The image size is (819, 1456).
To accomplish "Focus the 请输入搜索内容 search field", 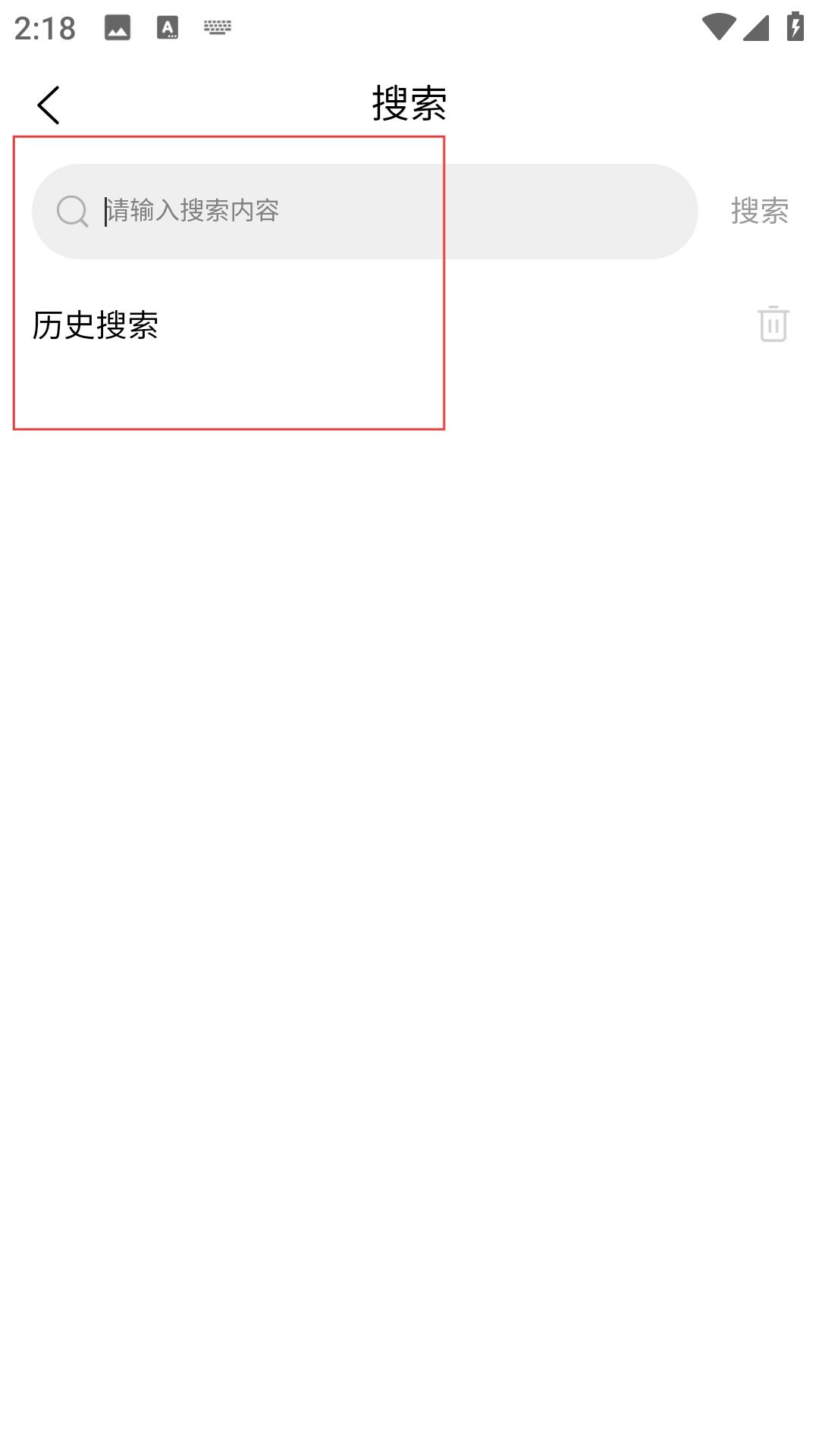I will pos(365,211).
